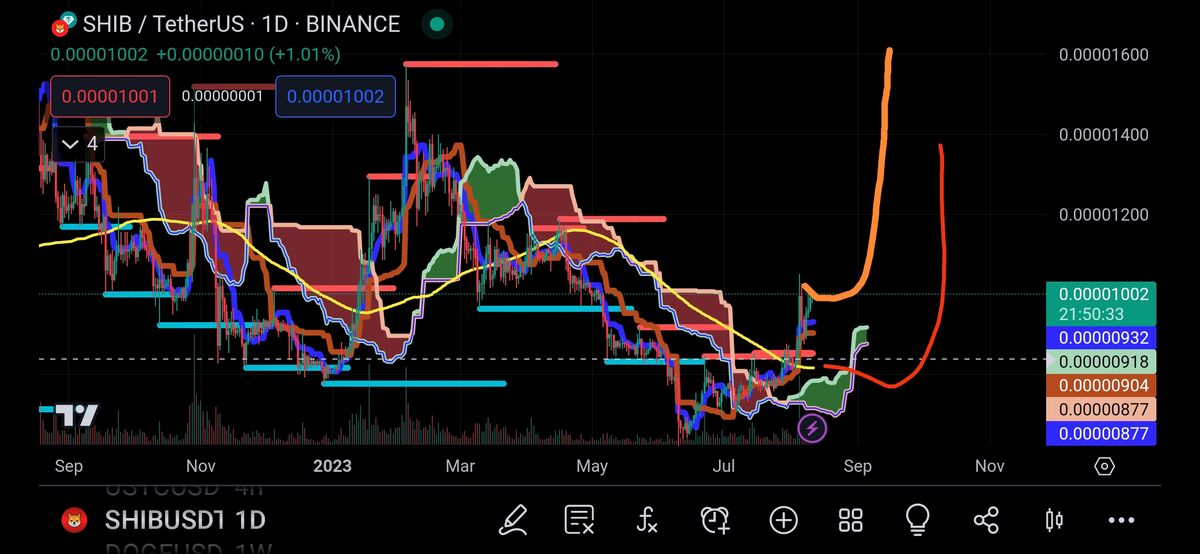Create a price alert

tap(715, 519)
